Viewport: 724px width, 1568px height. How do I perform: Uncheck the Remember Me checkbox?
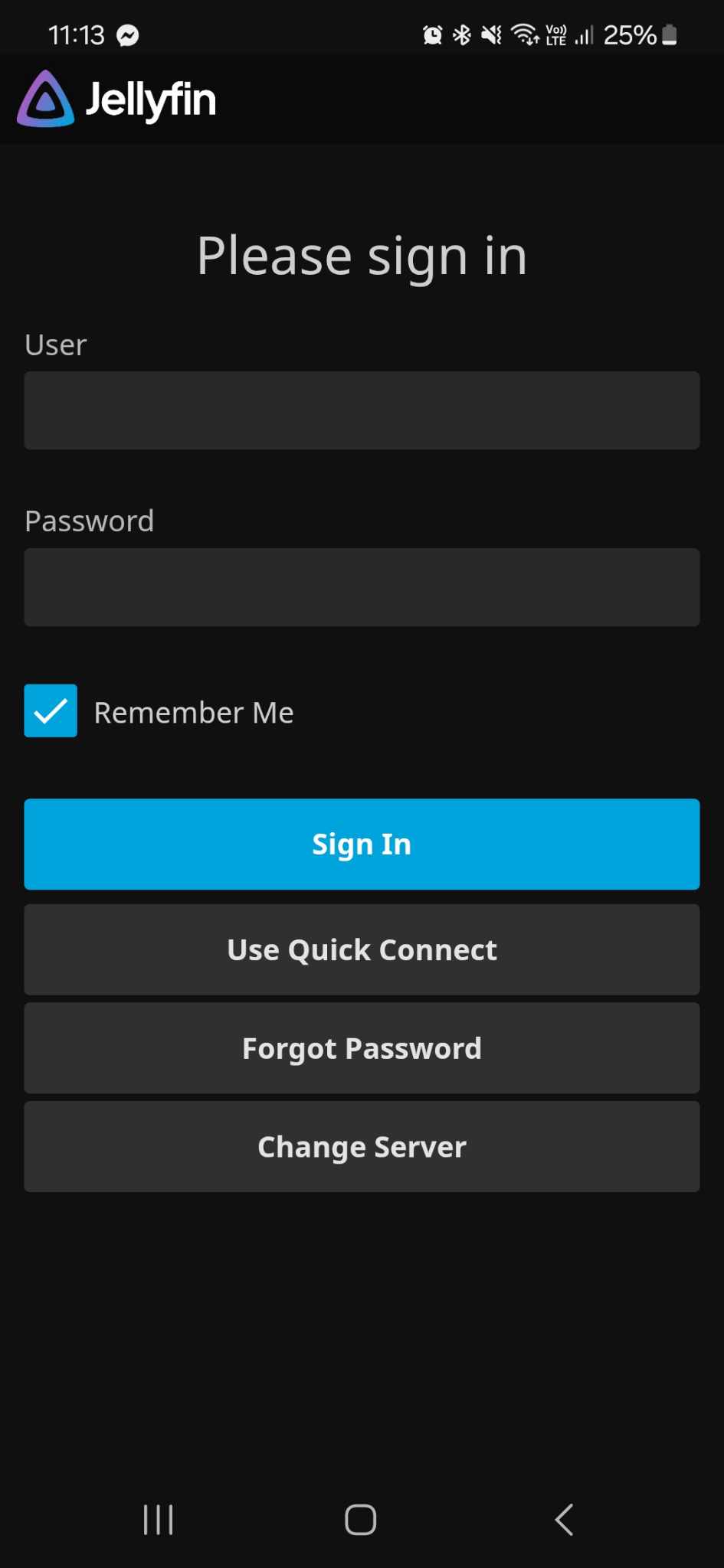(51, 711)
